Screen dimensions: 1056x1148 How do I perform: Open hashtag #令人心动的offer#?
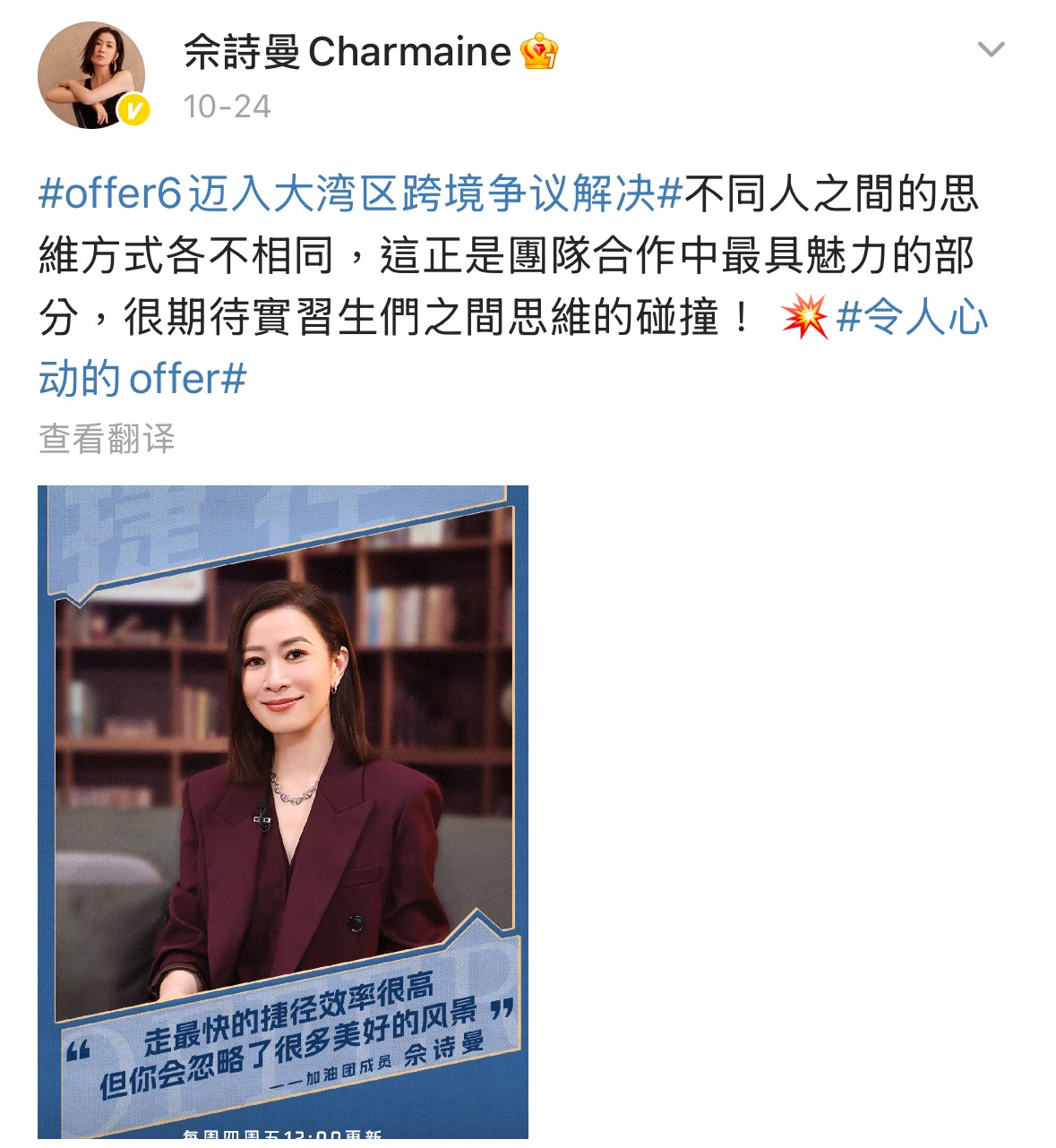click(x=911, y=318)
